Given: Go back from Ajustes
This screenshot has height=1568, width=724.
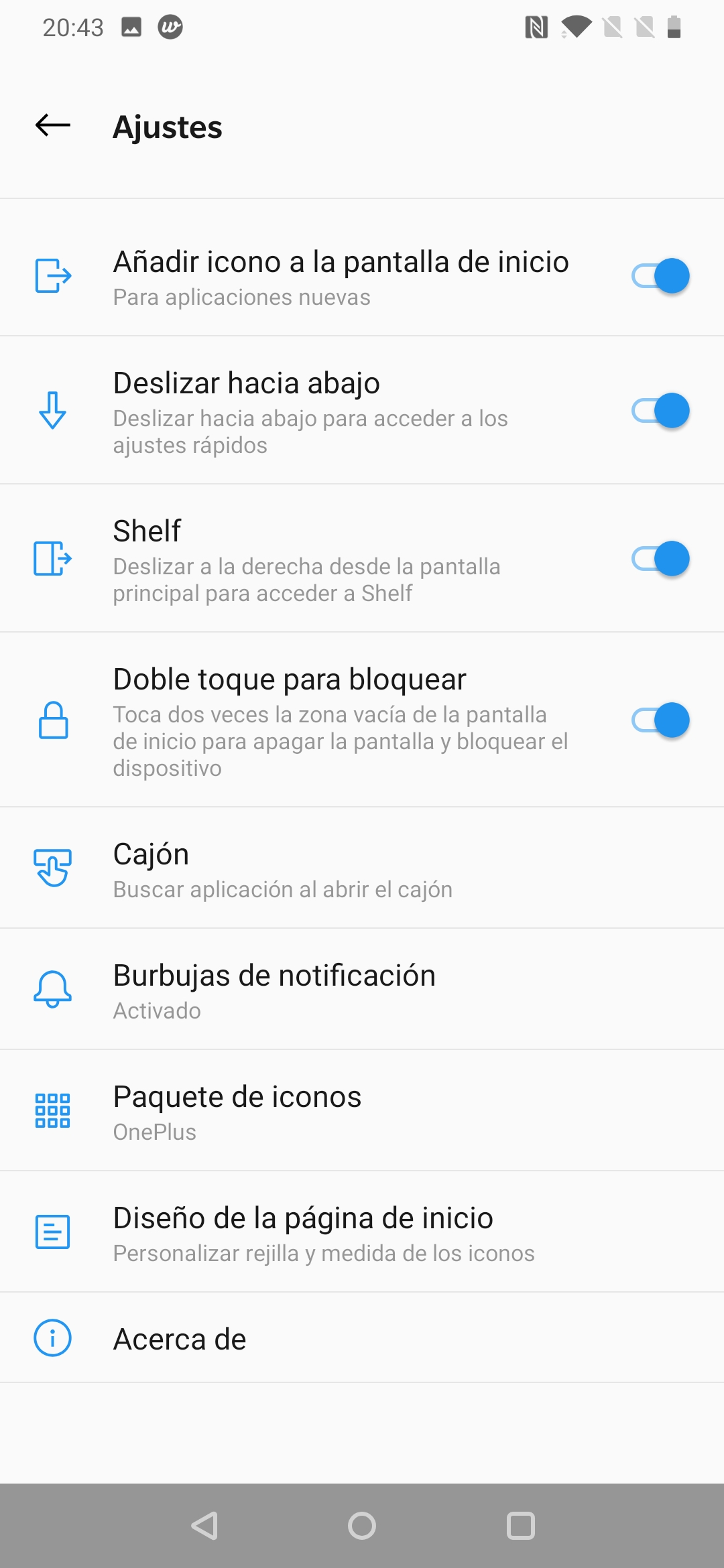Looking at the screenshot, I should 53,125.
